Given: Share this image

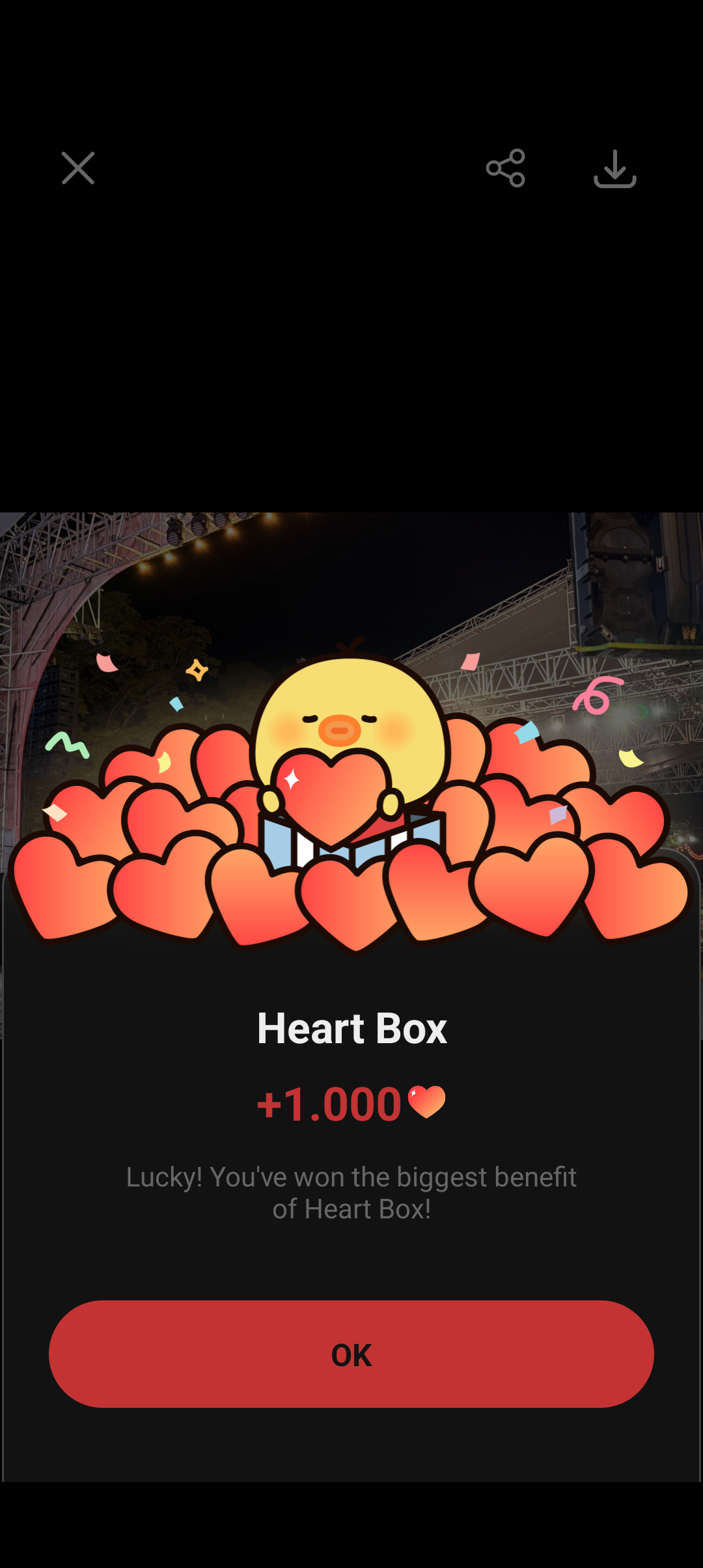Looking at the screenshot, I should [505, 168].
